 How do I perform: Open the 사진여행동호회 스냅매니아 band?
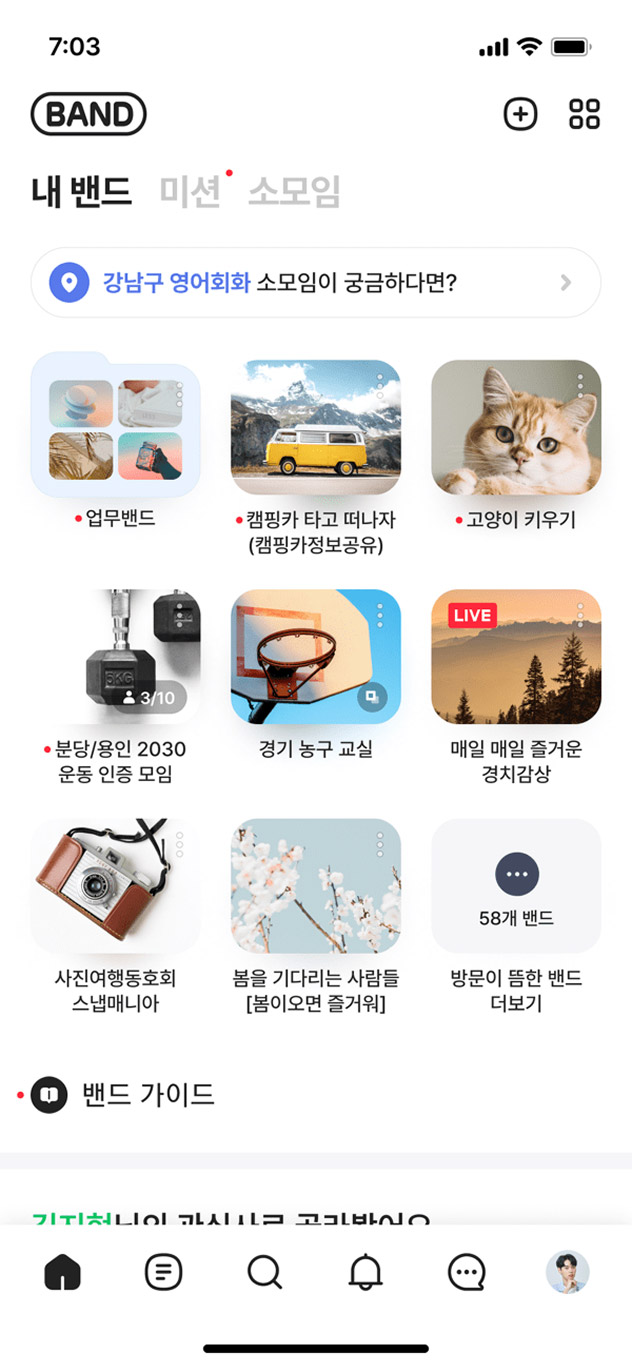115,886
